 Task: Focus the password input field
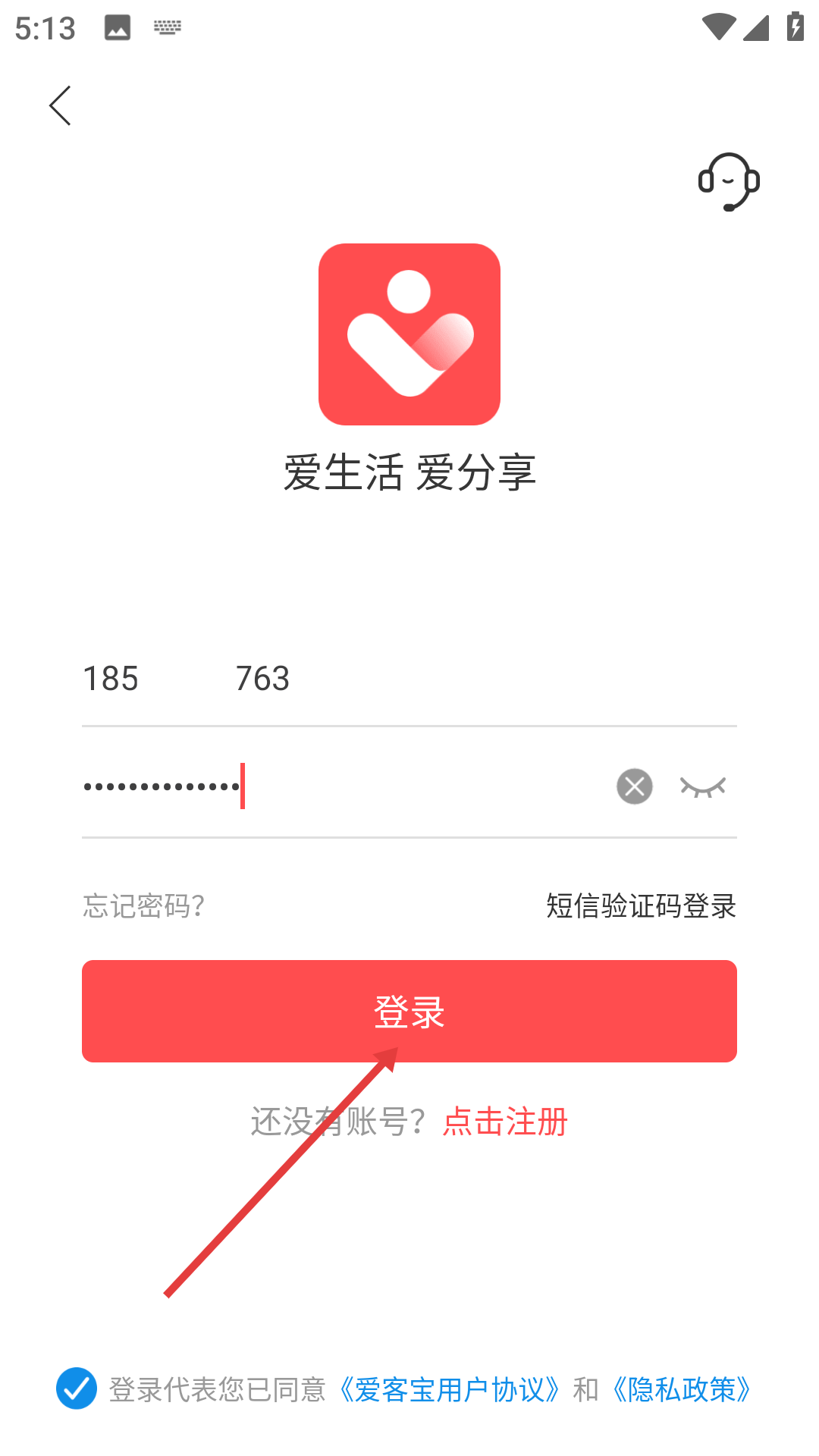click(341, 786)
